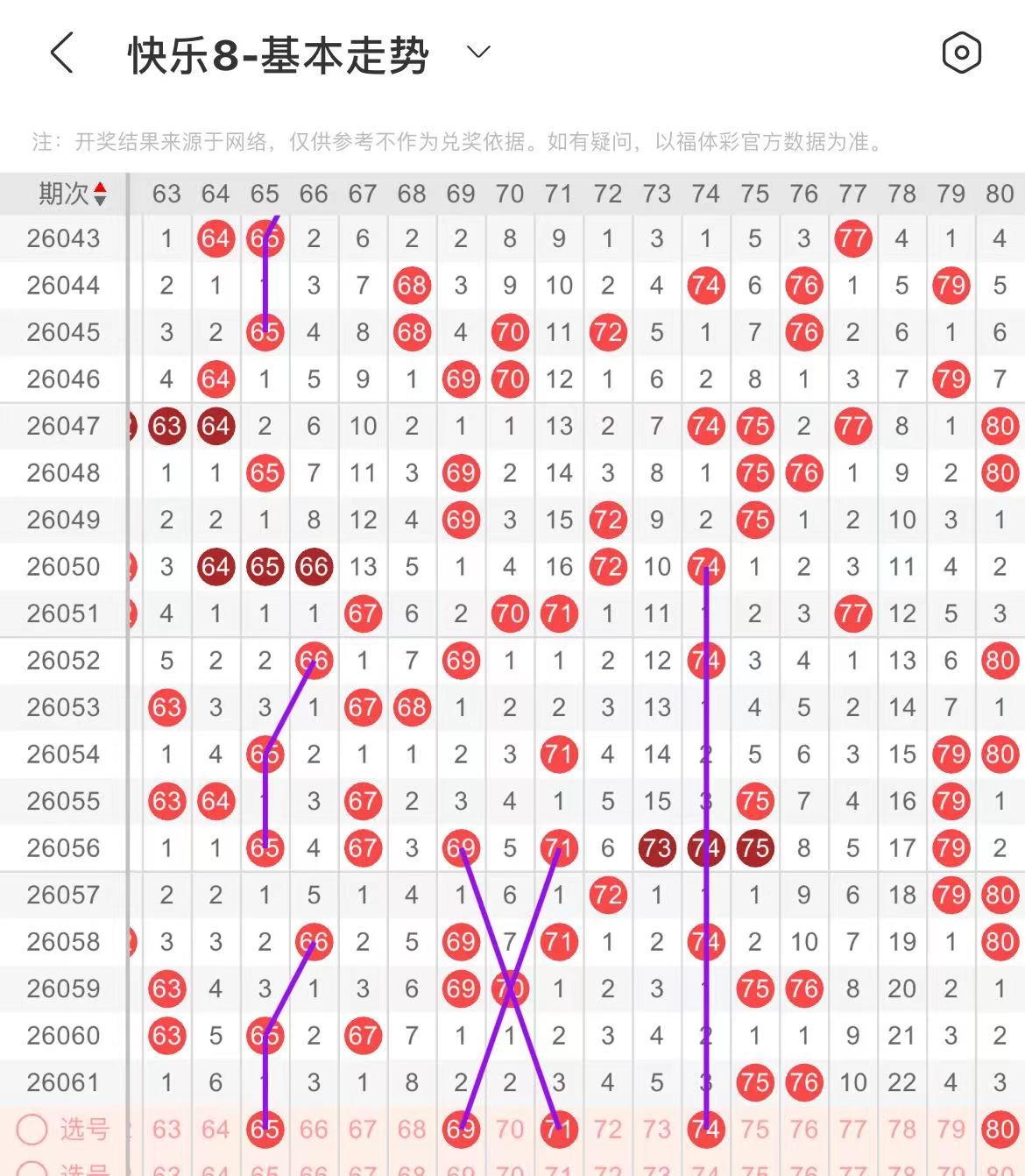Select number 64 in the first 选号 row
This screenshot has width=1025, height=1176.
[216, 1130]
